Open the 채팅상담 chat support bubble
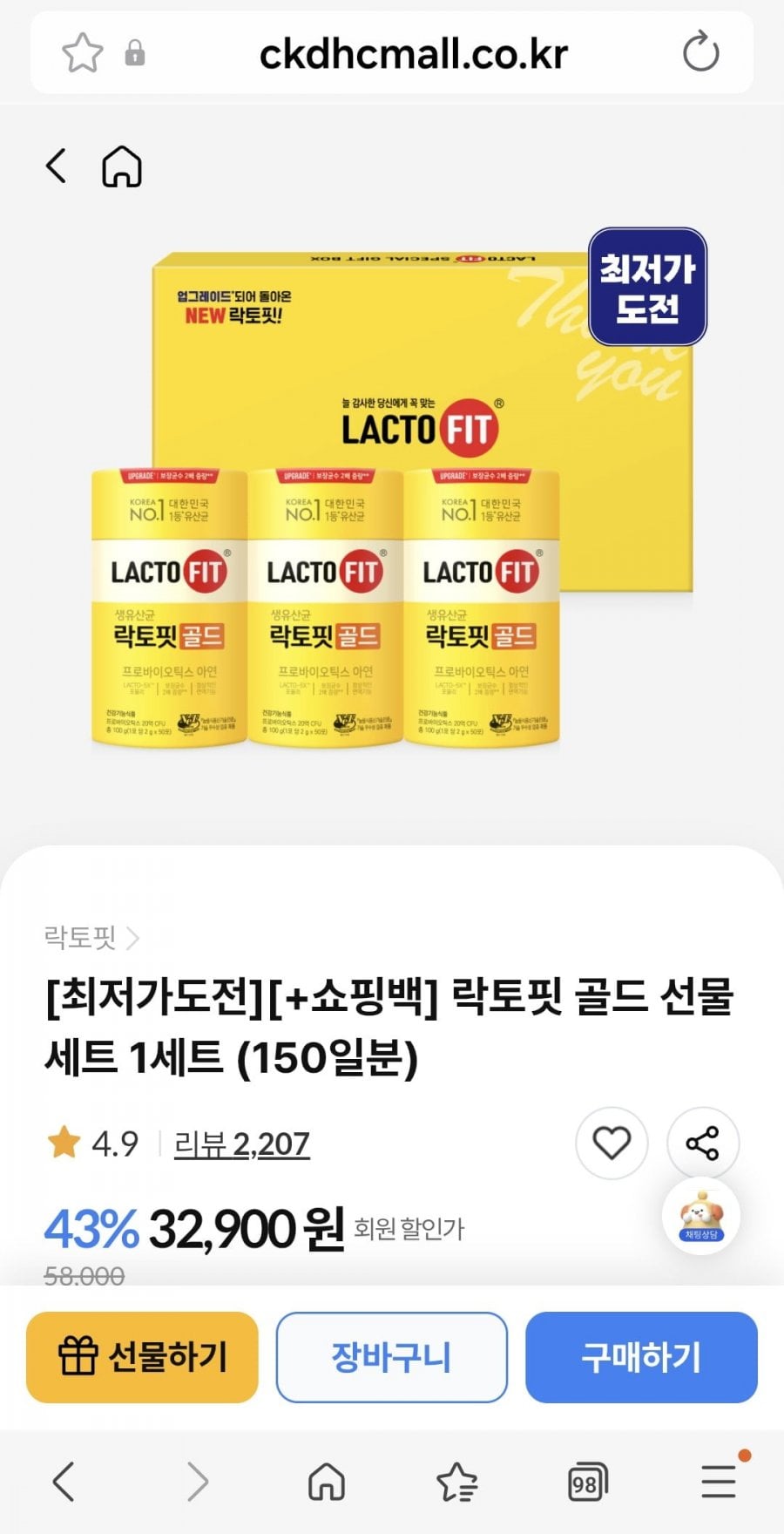 pos(700,1216)
